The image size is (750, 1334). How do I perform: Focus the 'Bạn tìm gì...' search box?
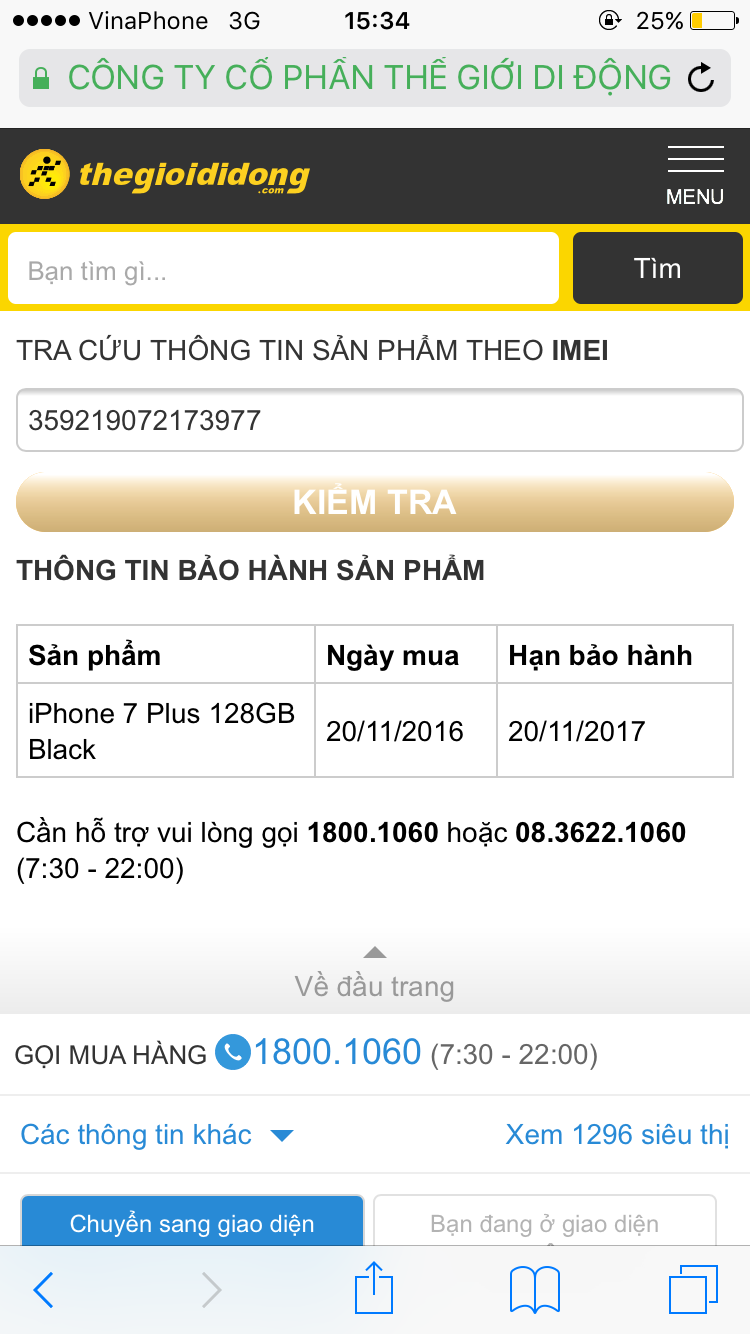click(x=283, y=269)
